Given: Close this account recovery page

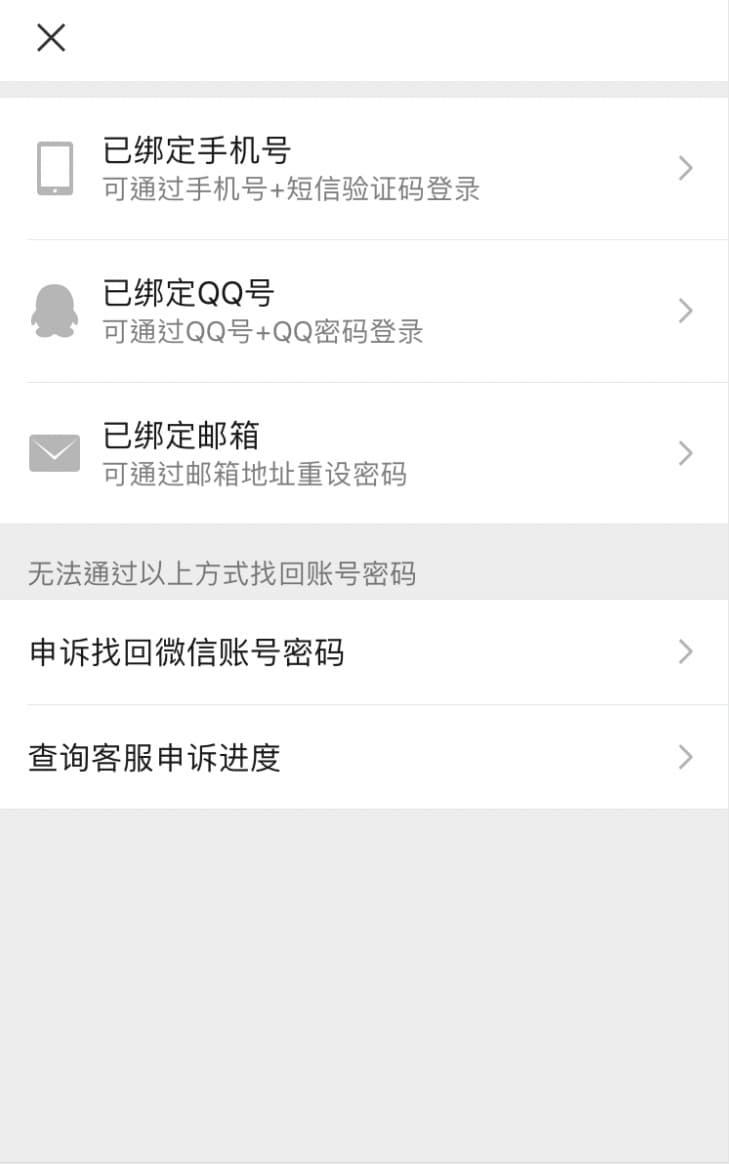Looking at the screenshot, I should [x=51, y=38].
